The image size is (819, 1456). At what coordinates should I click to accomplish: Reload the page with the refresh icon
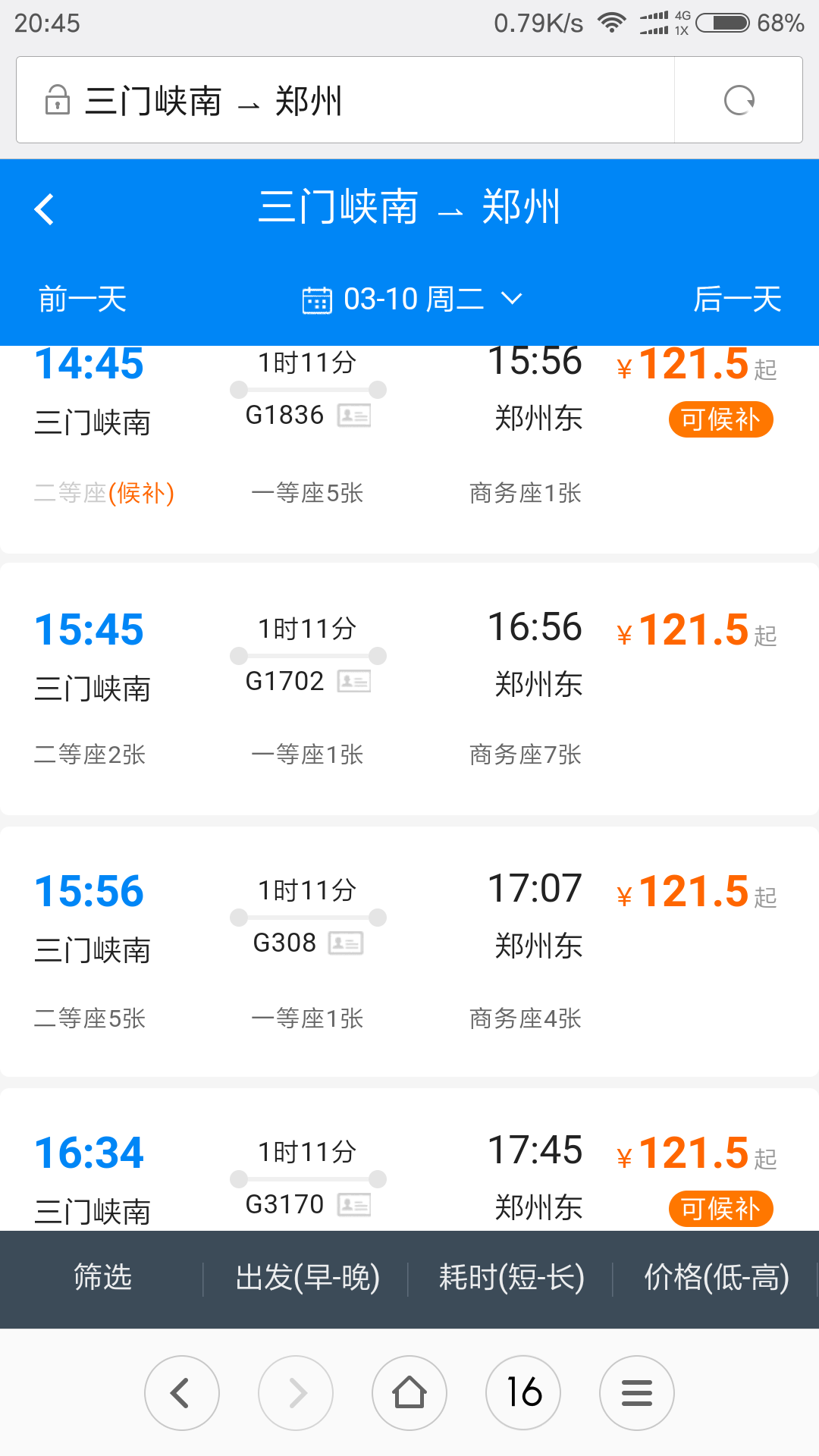pyautogui.click(x=739, y=100)
